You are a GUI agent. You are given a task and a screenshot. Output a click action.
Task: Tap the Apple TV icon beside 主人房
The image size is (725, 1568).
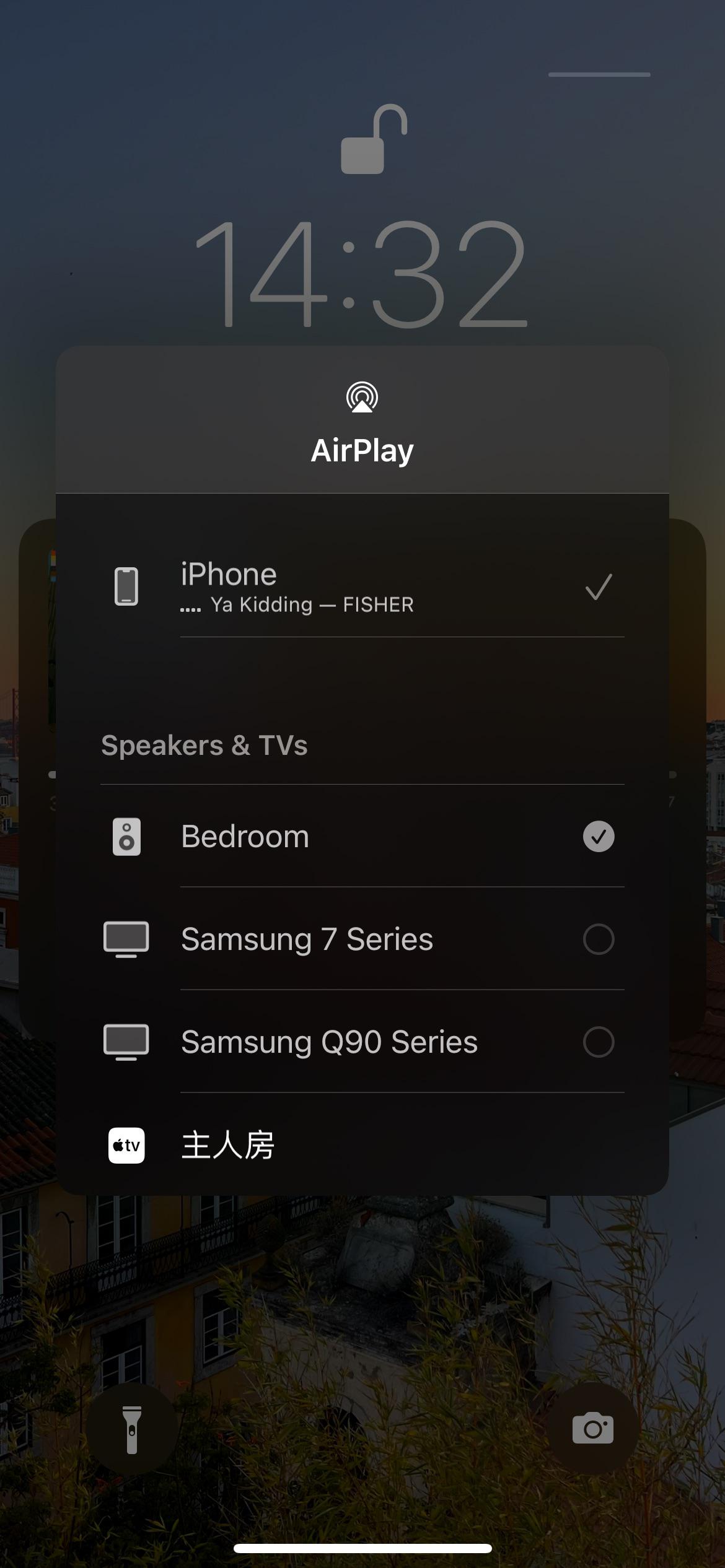pyautogui.click(x=126, y=1144)
